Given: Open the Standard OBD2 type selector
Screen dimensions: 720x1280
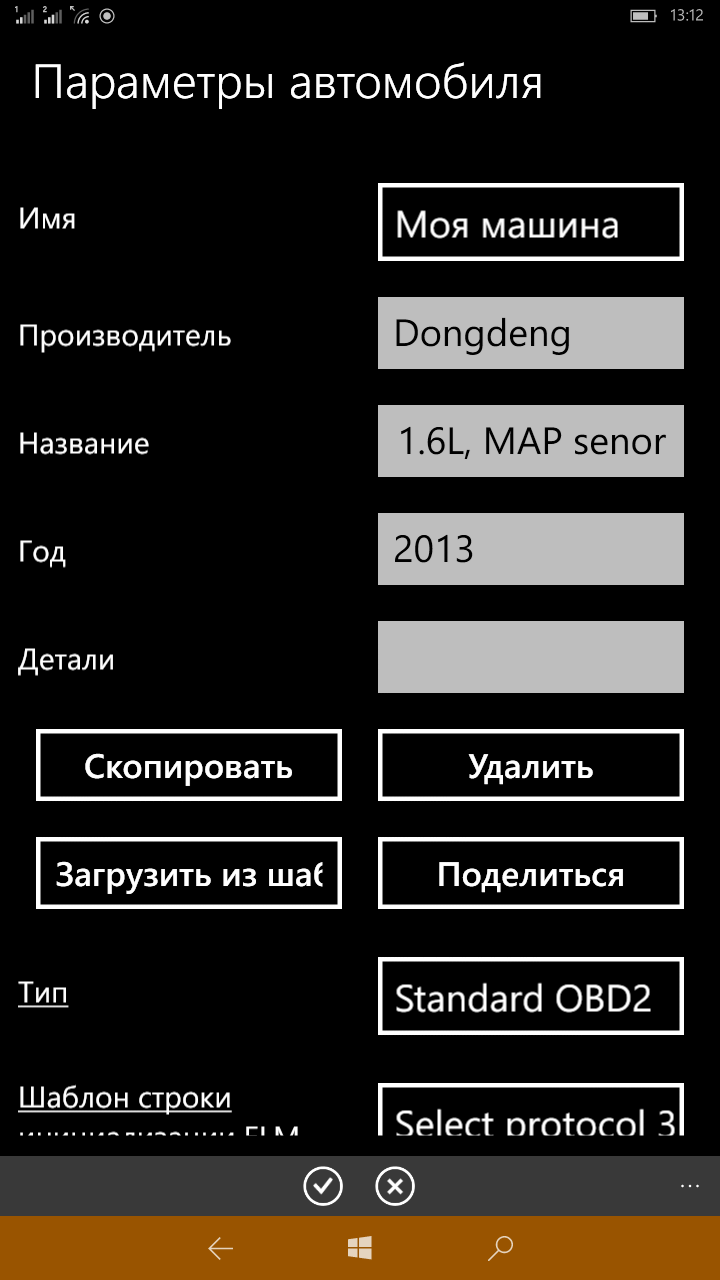Looking at the screenshot, I should click(x=531, y=996).
